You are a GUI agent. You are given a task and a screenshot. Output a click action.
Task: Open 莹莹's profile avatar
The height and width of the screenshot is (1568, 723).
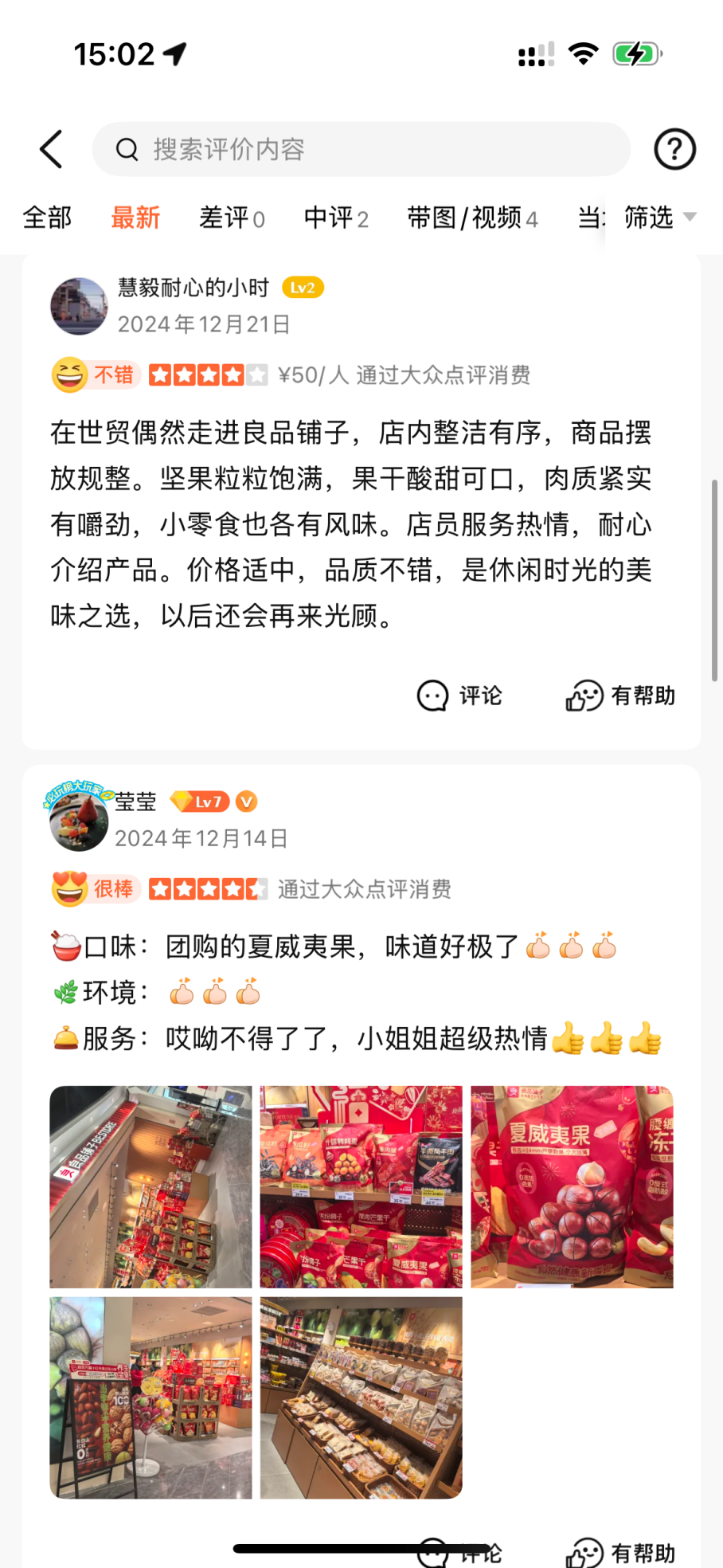click(79, 821)
